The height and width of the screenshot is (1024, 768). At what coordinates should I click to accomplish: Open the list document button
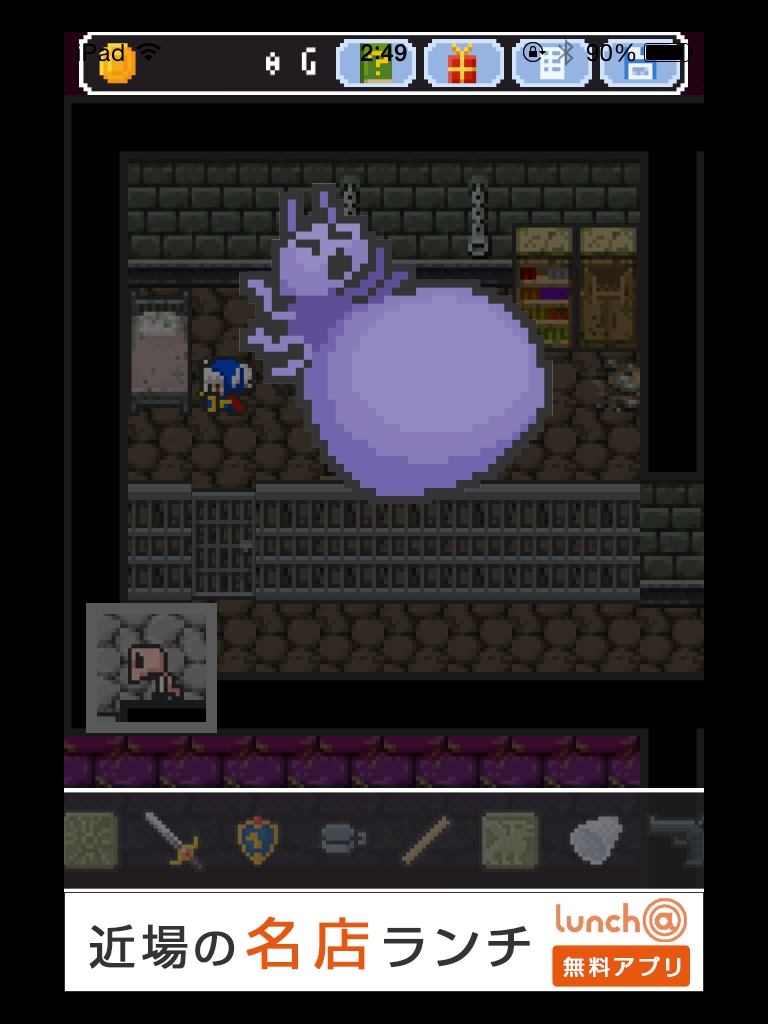pos(551,64)
